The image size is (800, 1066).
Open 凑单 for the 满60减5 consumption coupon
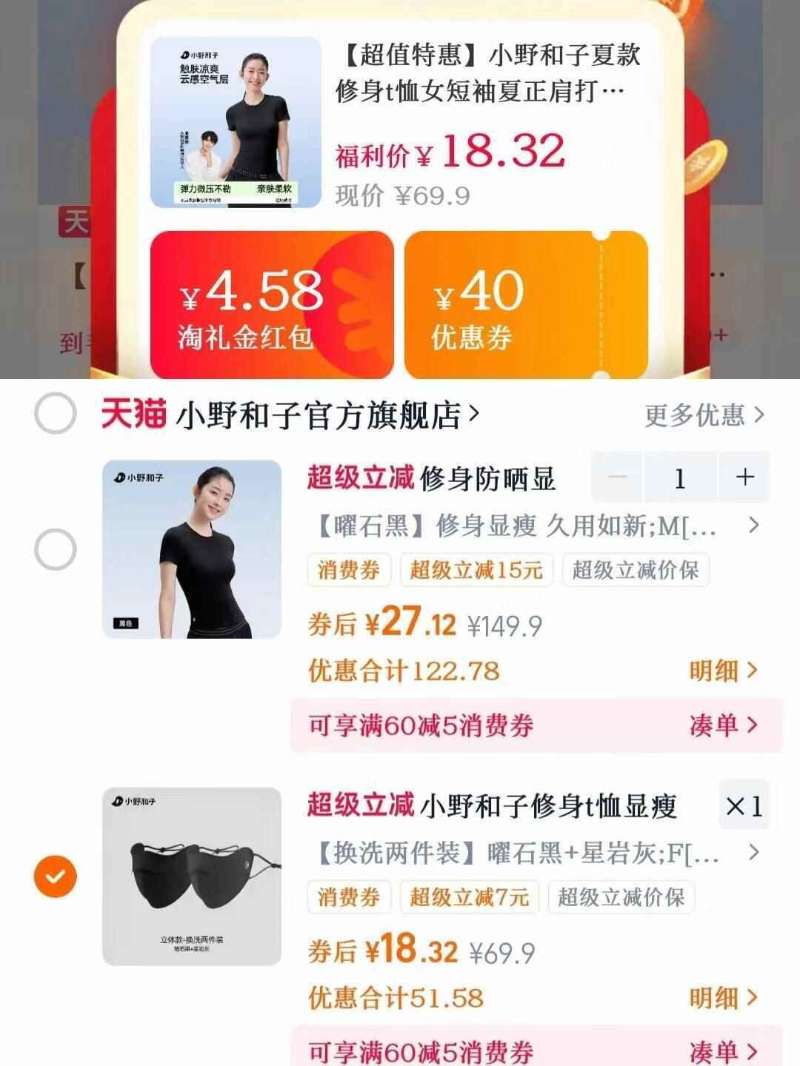722,726
